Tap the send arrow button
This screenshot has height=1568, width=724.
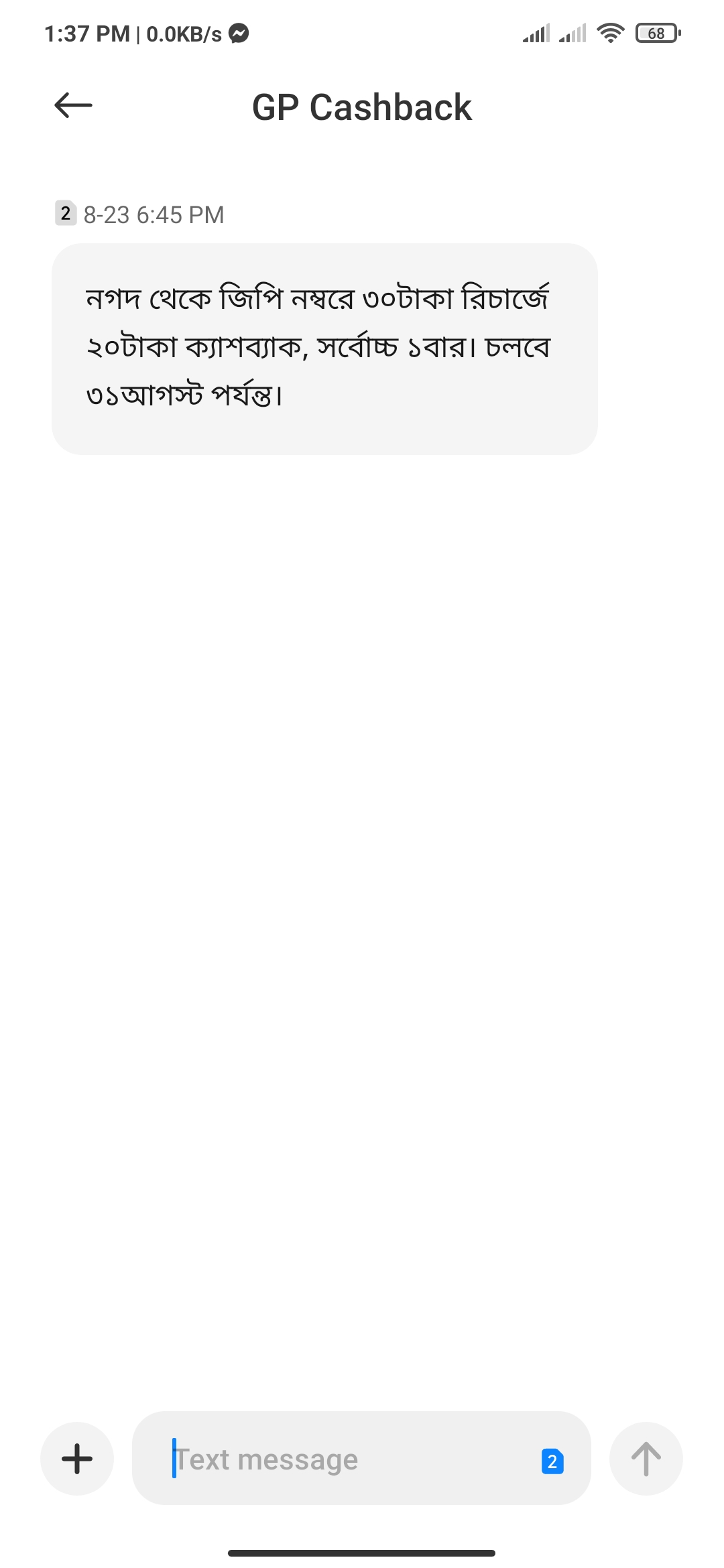(646, 1458)
